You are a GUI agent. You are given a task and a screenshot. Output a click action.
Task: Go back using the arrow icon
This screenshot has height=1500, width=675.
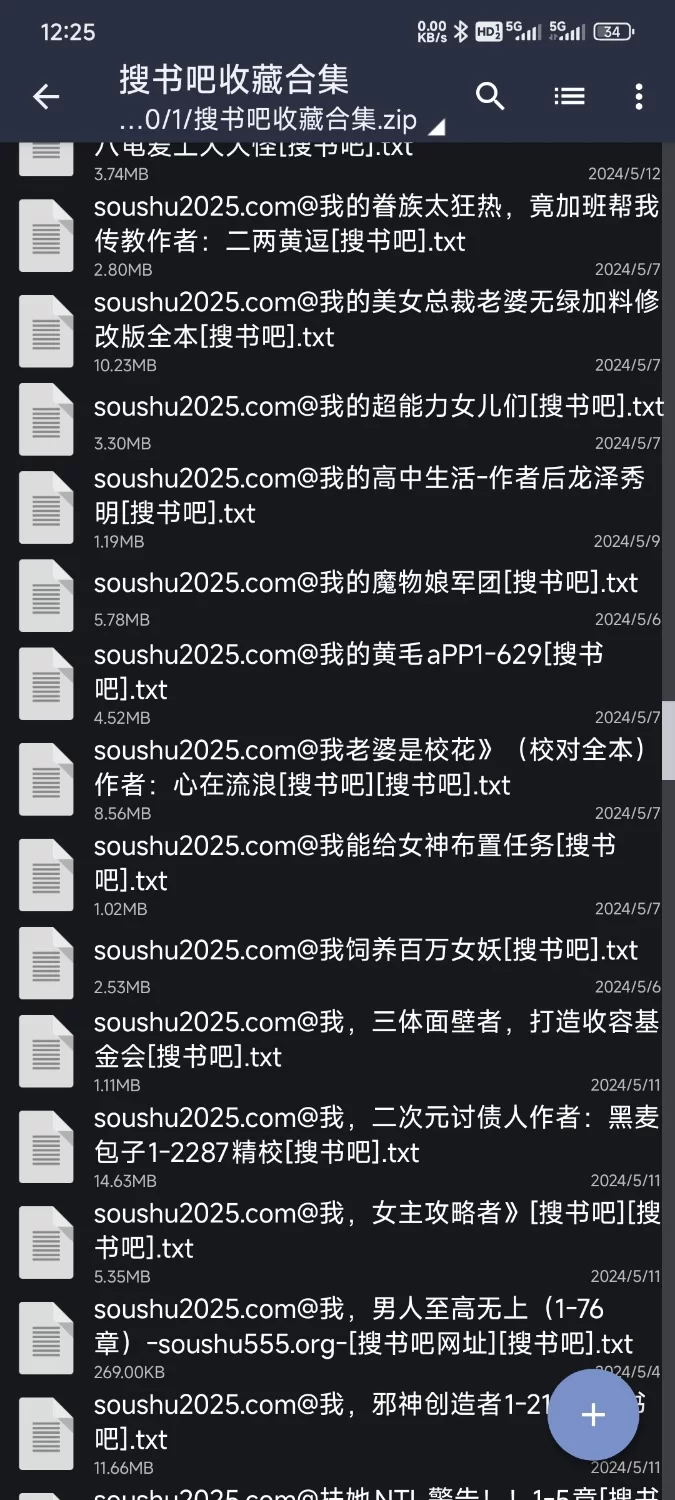pyautogui.click(x=46, y=96)
